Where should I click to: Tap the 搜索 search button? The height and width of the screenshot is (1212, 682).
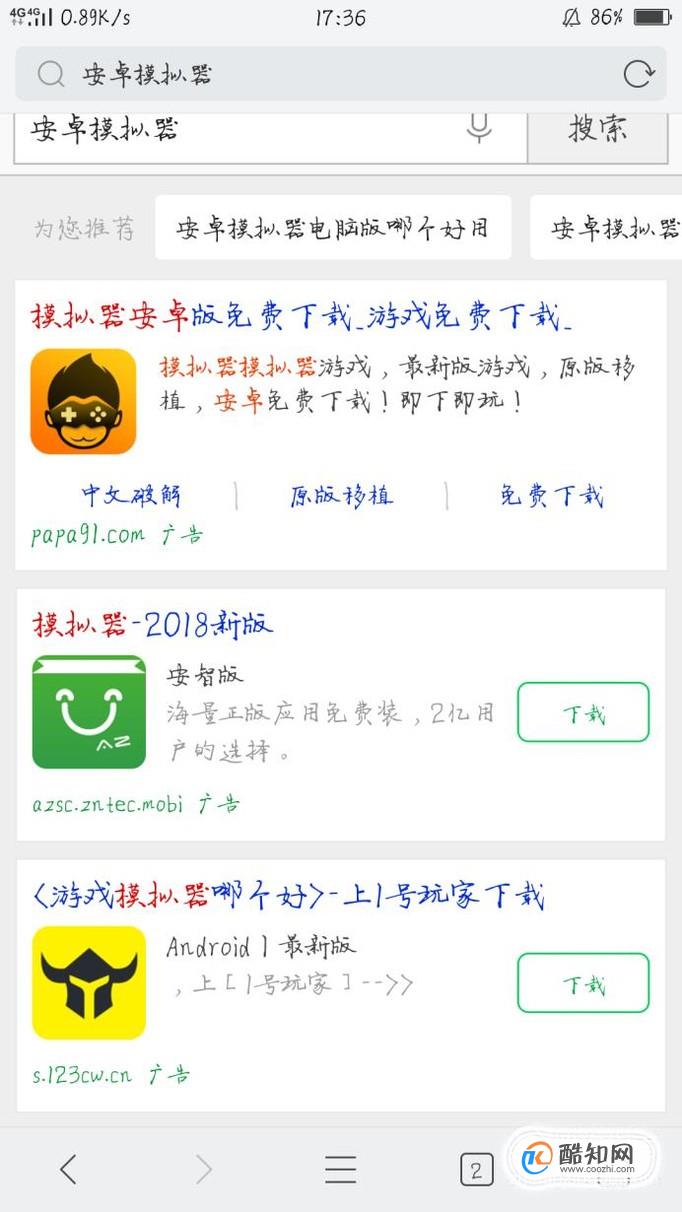(598, 129)
